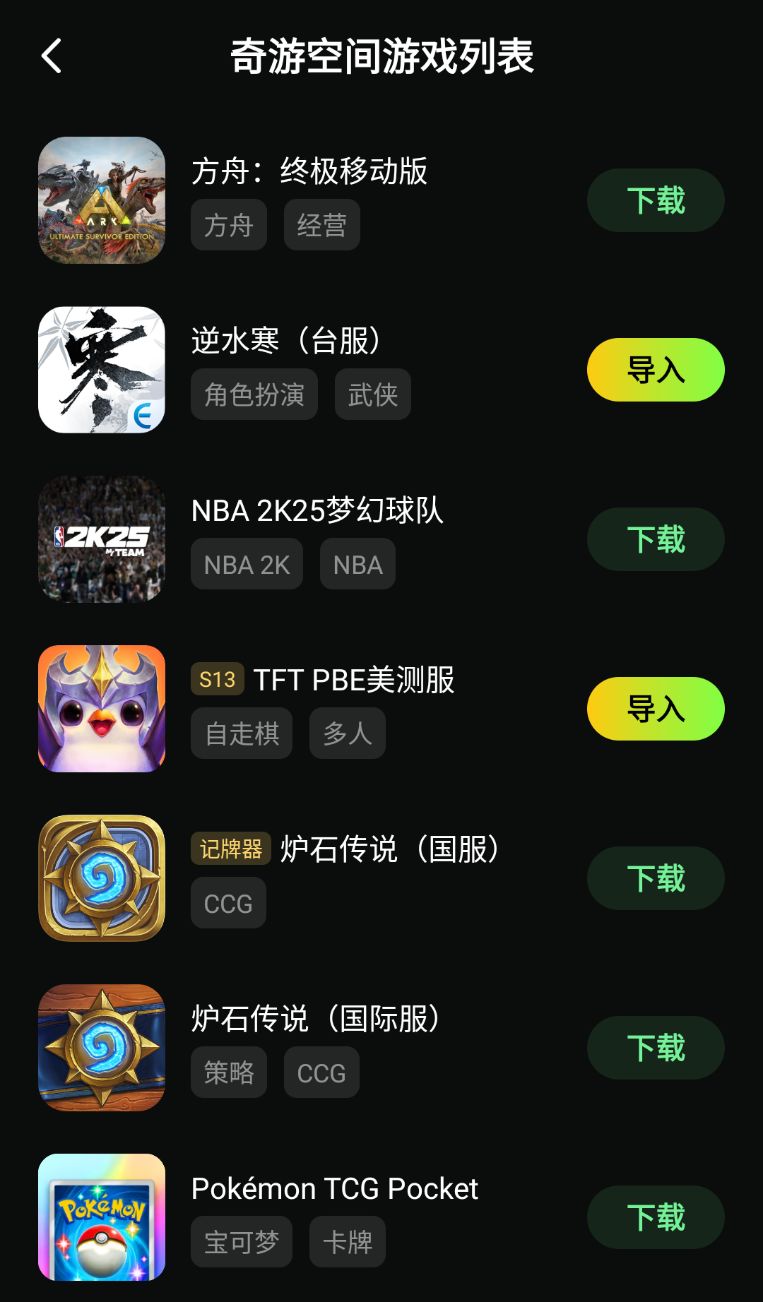The height and width of the screenshot is (1302, 763).
Task: Open the 炉石传说（国际服）game icon
Action: [101, 1047]
